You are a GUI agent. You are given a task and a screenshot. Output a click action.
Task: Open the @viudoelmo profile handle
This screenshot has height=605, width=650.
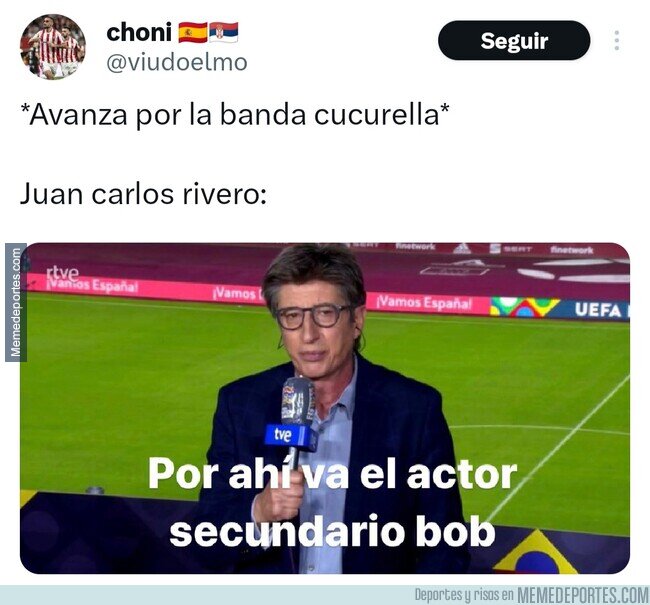(177, 63)
